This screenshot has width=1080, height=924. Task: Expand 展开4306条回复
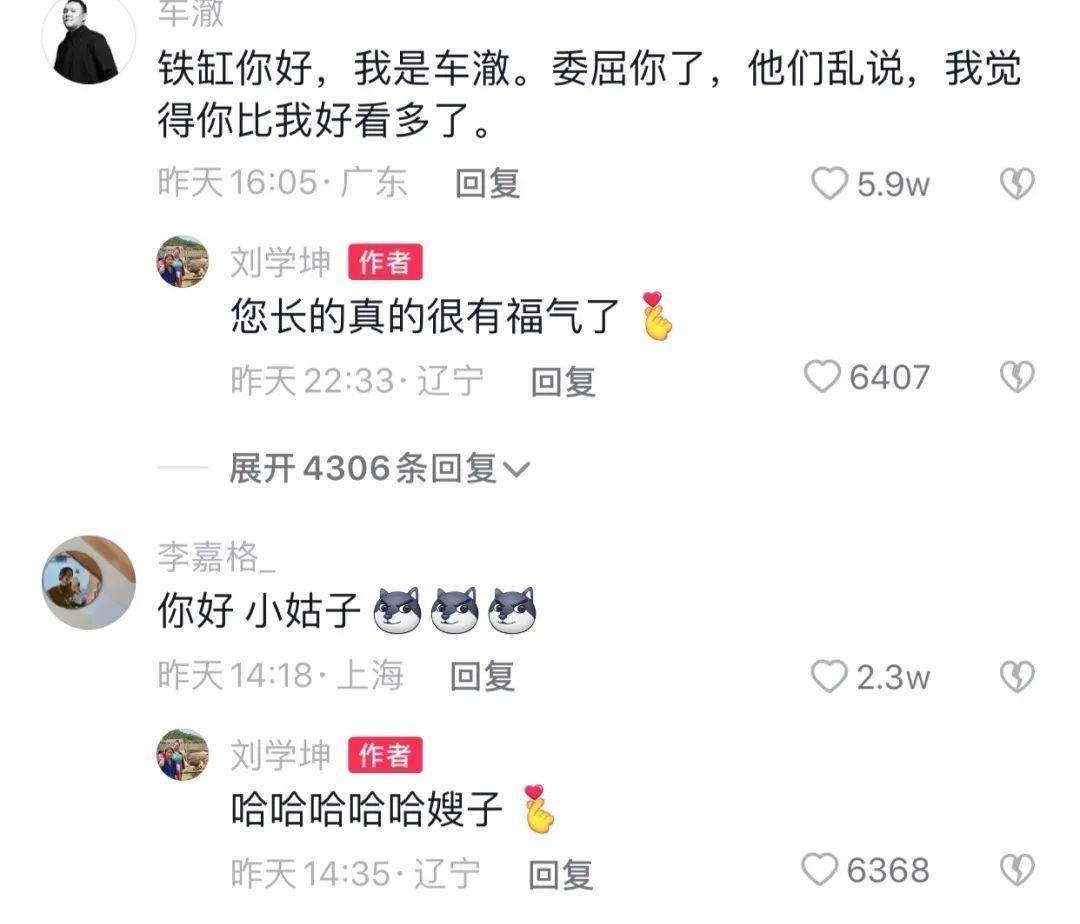pos(380,468)
